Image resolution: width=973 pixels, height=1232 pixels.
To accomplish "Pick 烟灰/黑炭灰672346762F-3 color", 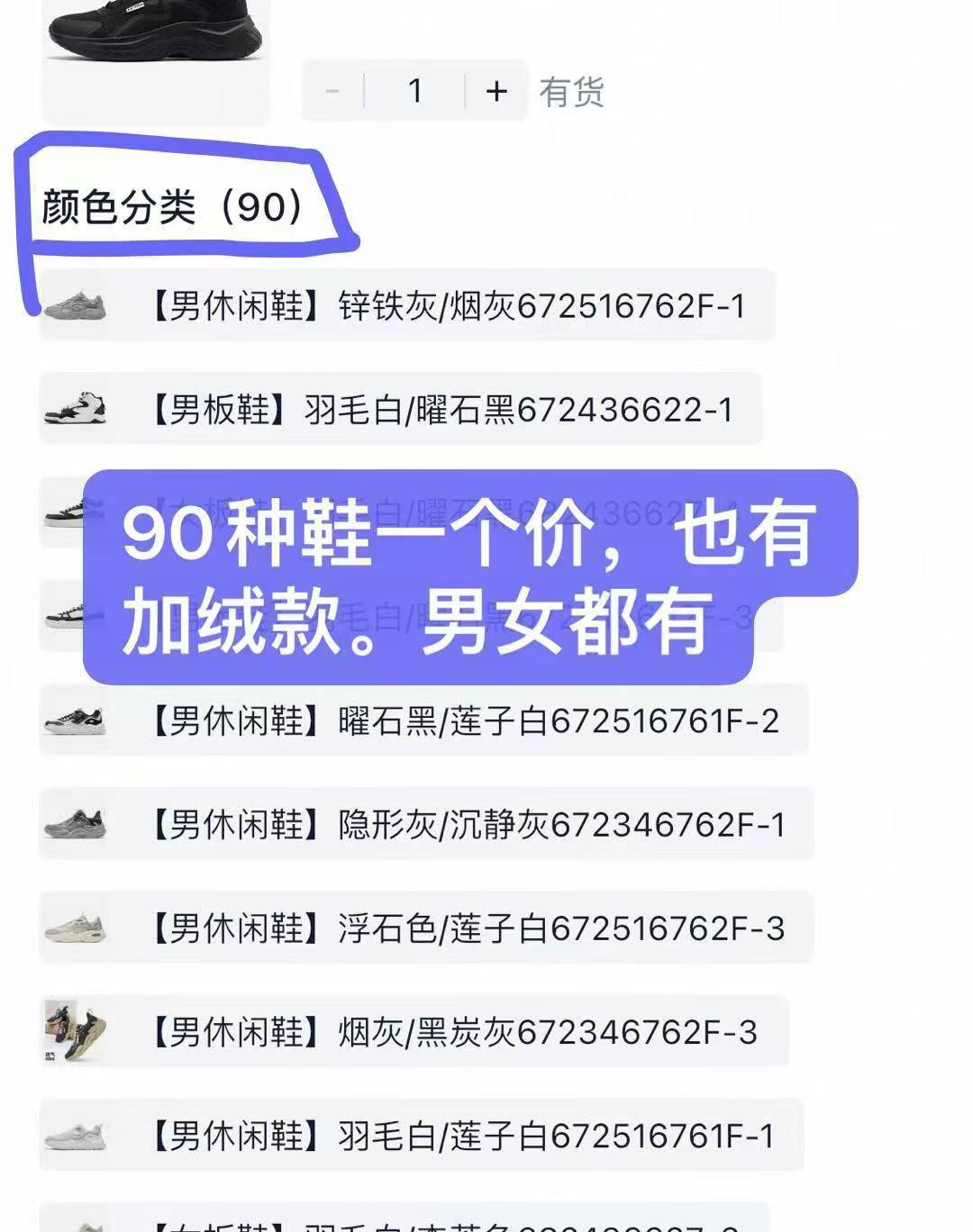I will point(414,1032).
